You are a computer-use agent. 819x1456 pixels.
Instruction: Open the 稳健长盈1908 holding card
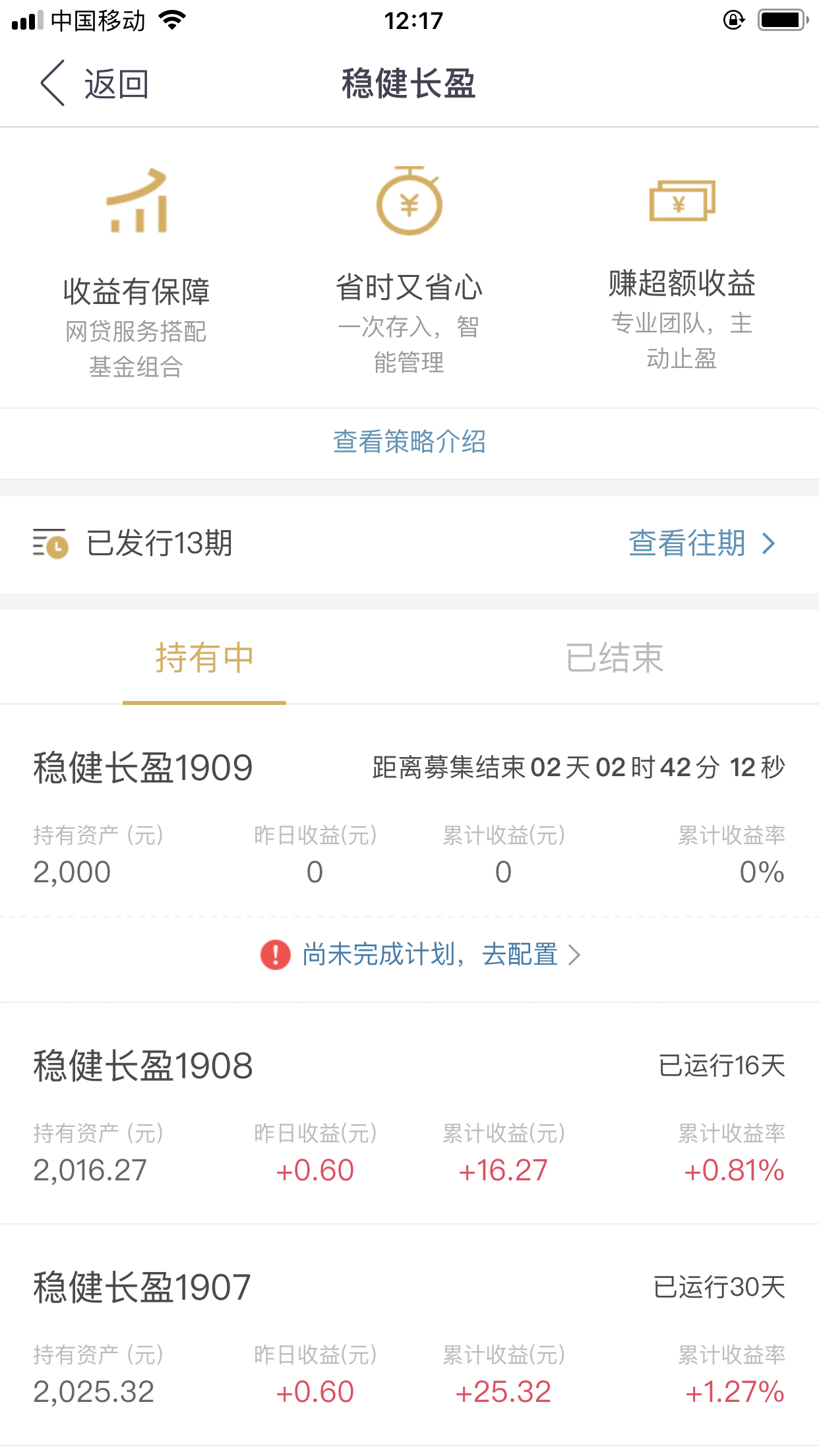(x=409, y=1113)
